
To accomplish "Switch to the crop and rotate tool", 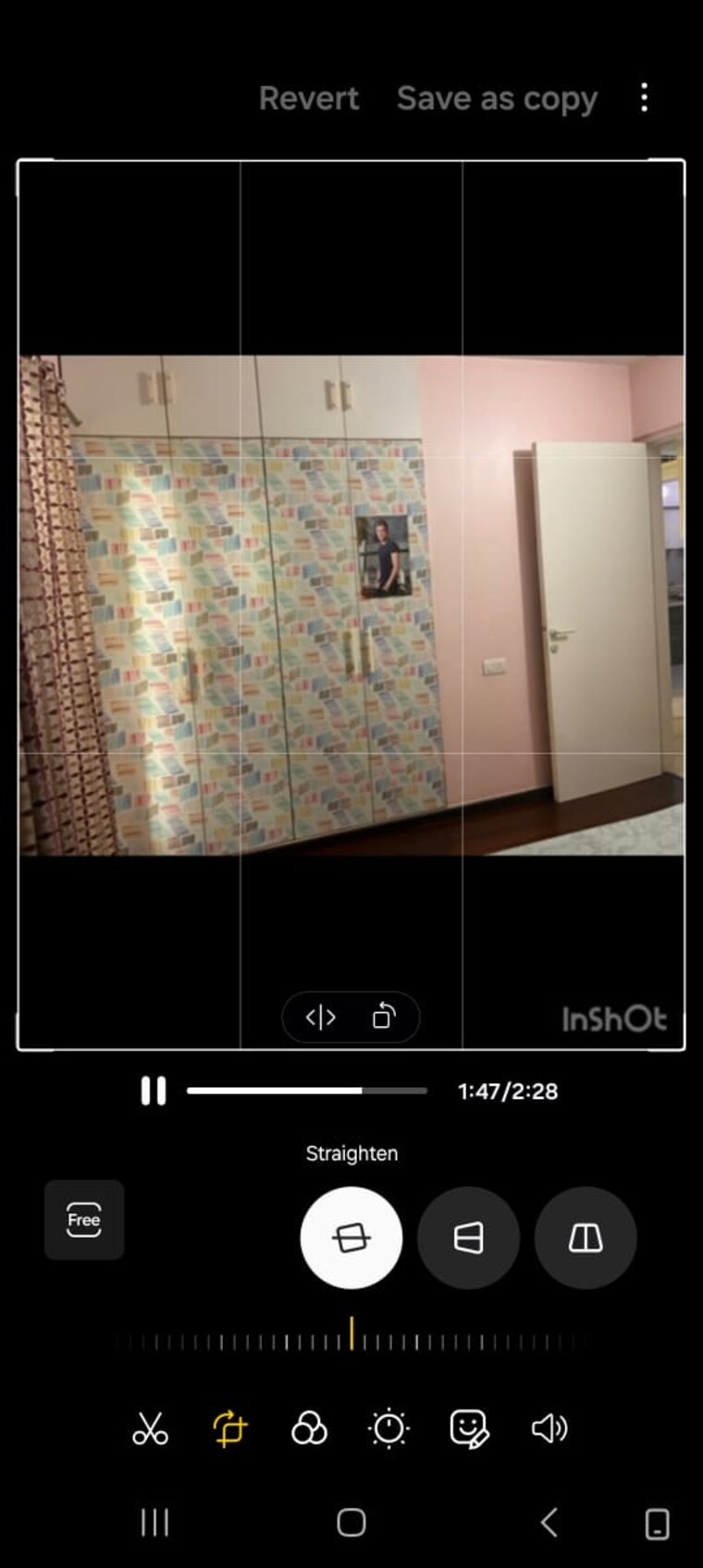I will (x=229, y=1428).
